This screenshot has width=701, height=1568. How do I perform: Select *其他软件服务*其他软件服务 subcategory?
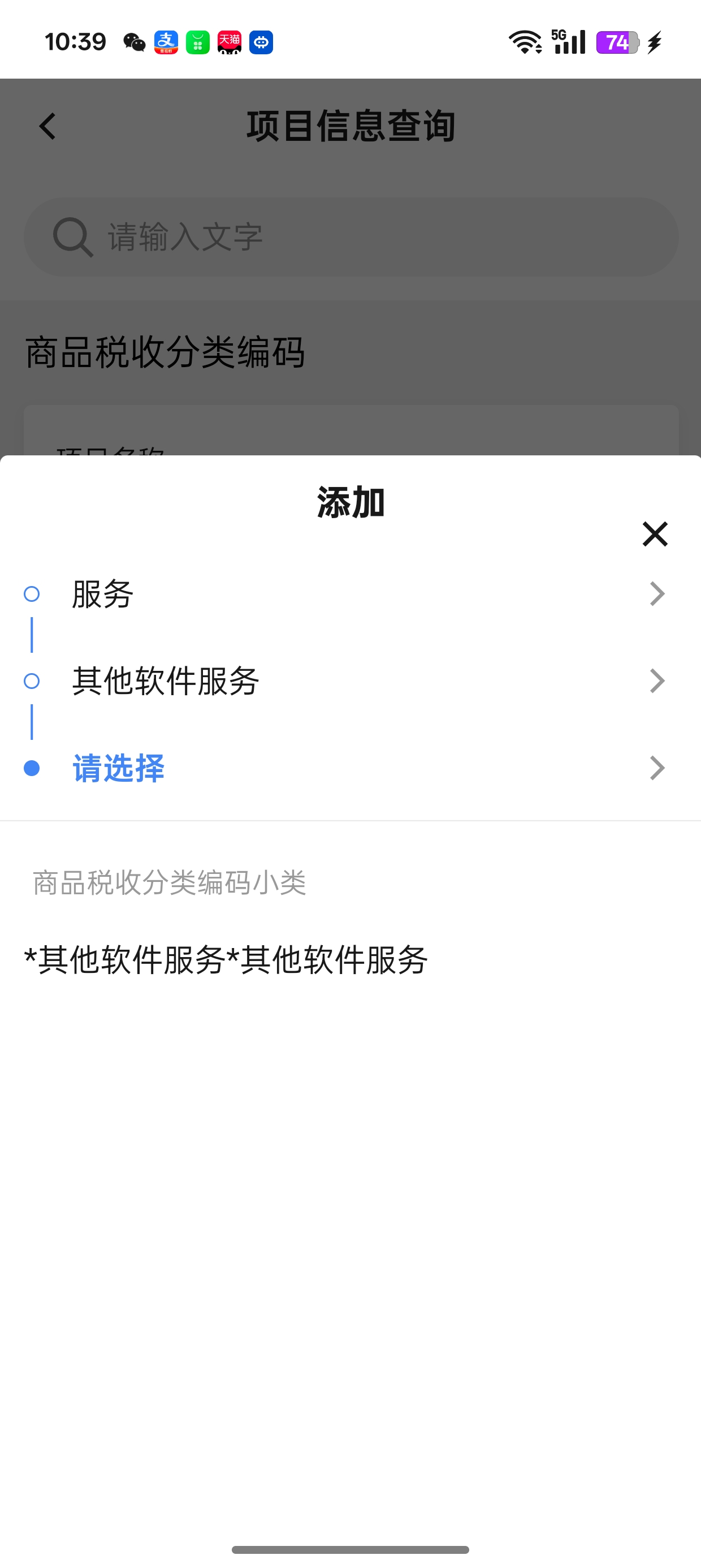coord(226,960)
